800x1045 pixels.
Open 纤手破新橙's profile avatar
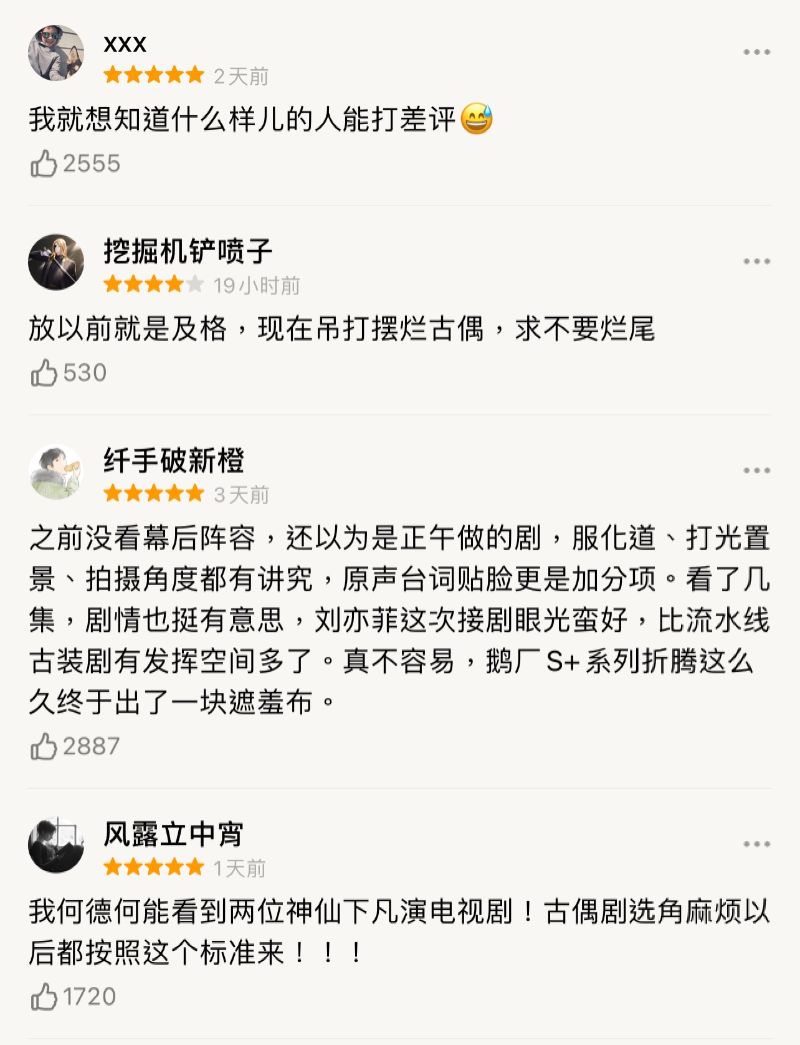point(56,471)
